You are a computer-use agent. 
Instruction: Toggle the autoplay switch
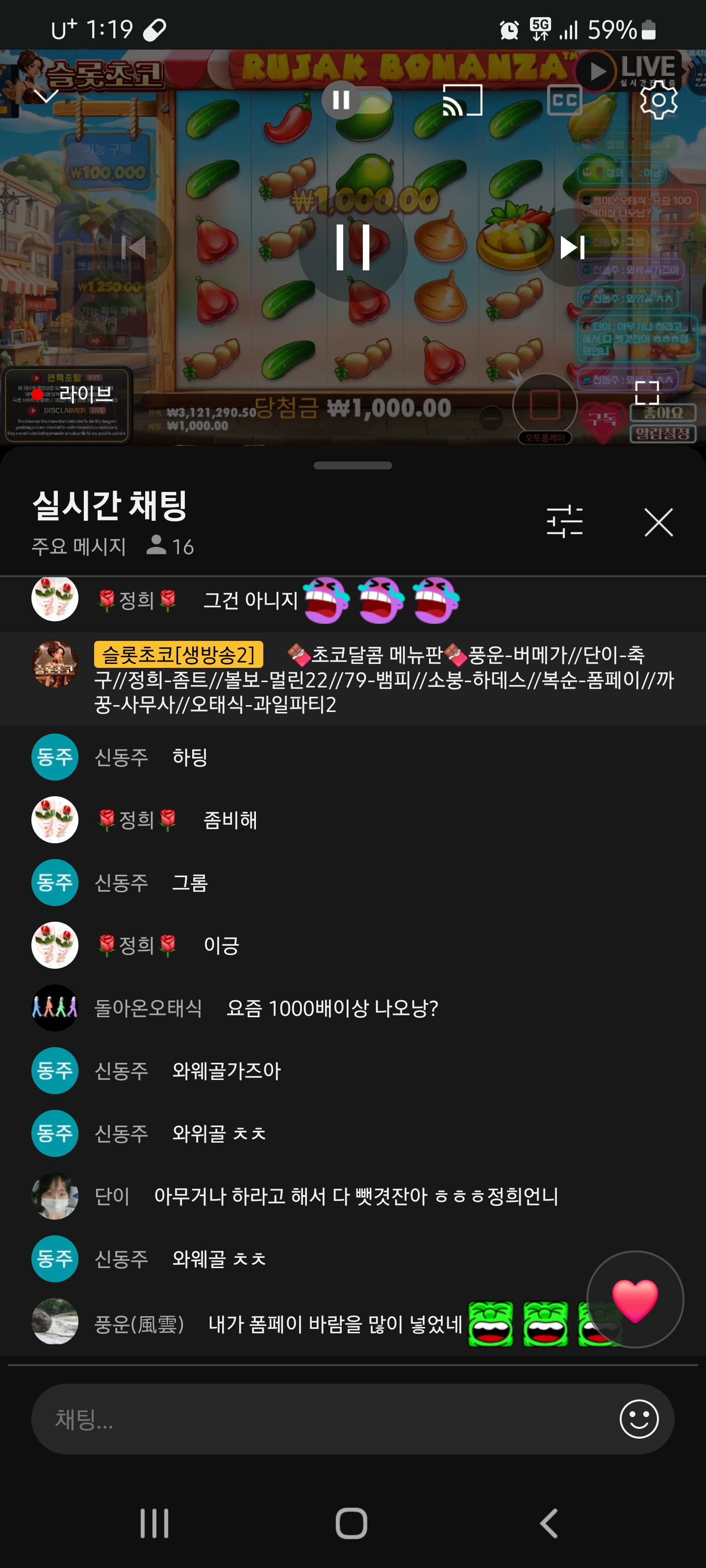(x=356, y=100)
